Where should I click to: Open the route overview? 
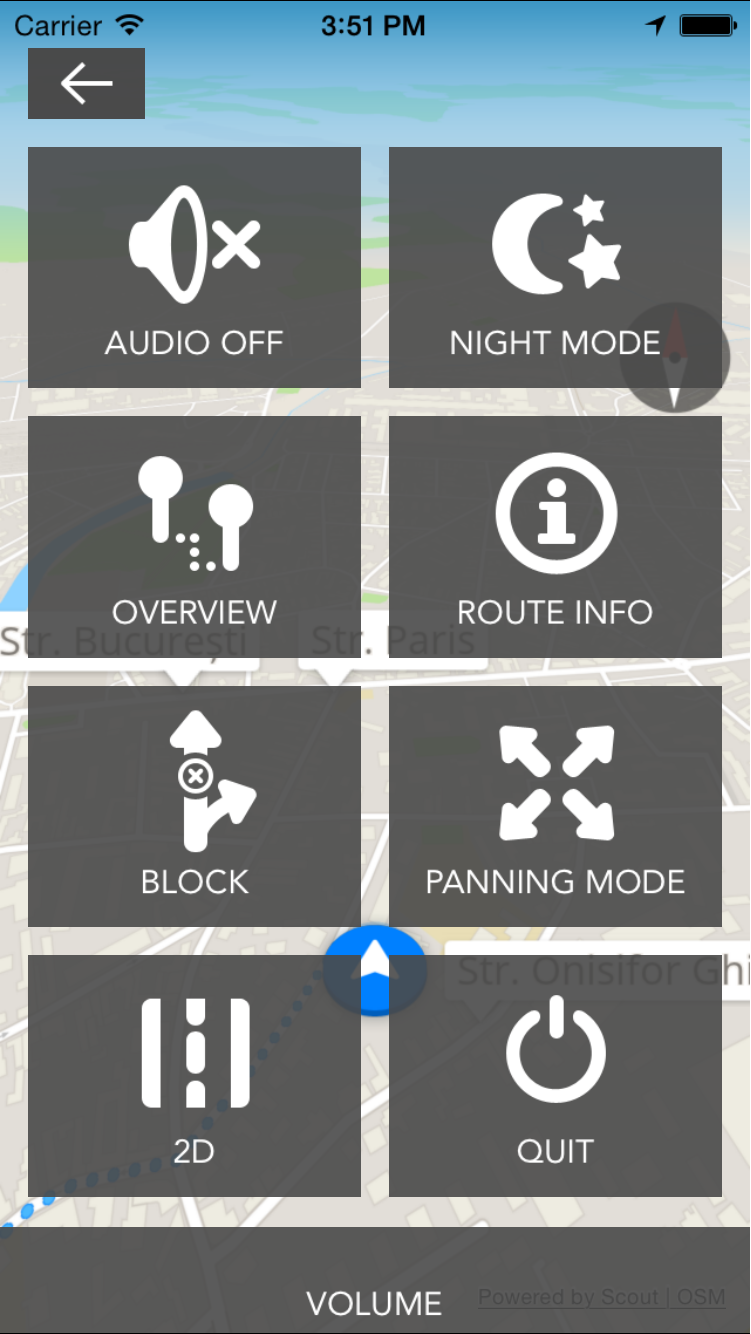click(x=194, y=537)
